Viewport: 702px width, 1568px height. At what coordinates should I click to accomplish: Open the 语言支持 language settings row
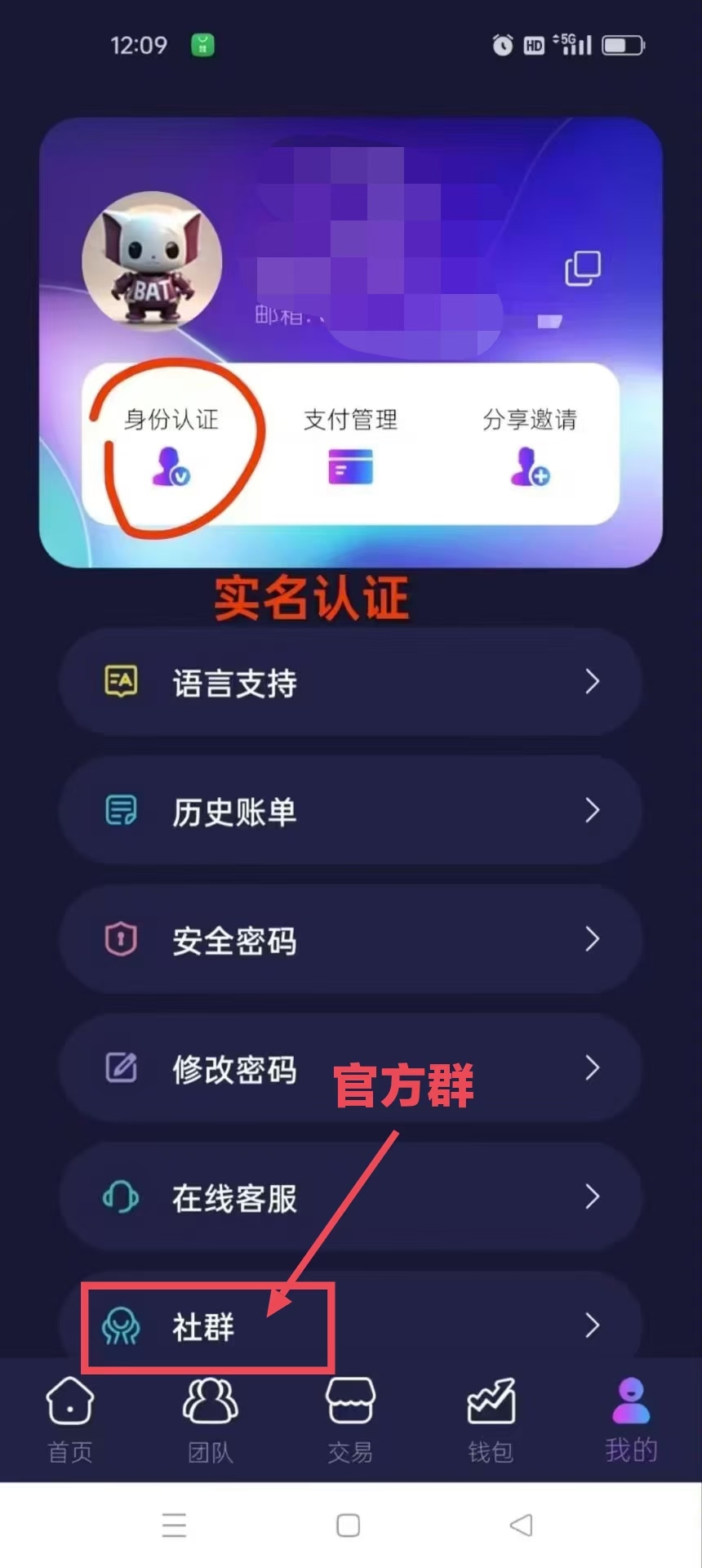point(350,682)
